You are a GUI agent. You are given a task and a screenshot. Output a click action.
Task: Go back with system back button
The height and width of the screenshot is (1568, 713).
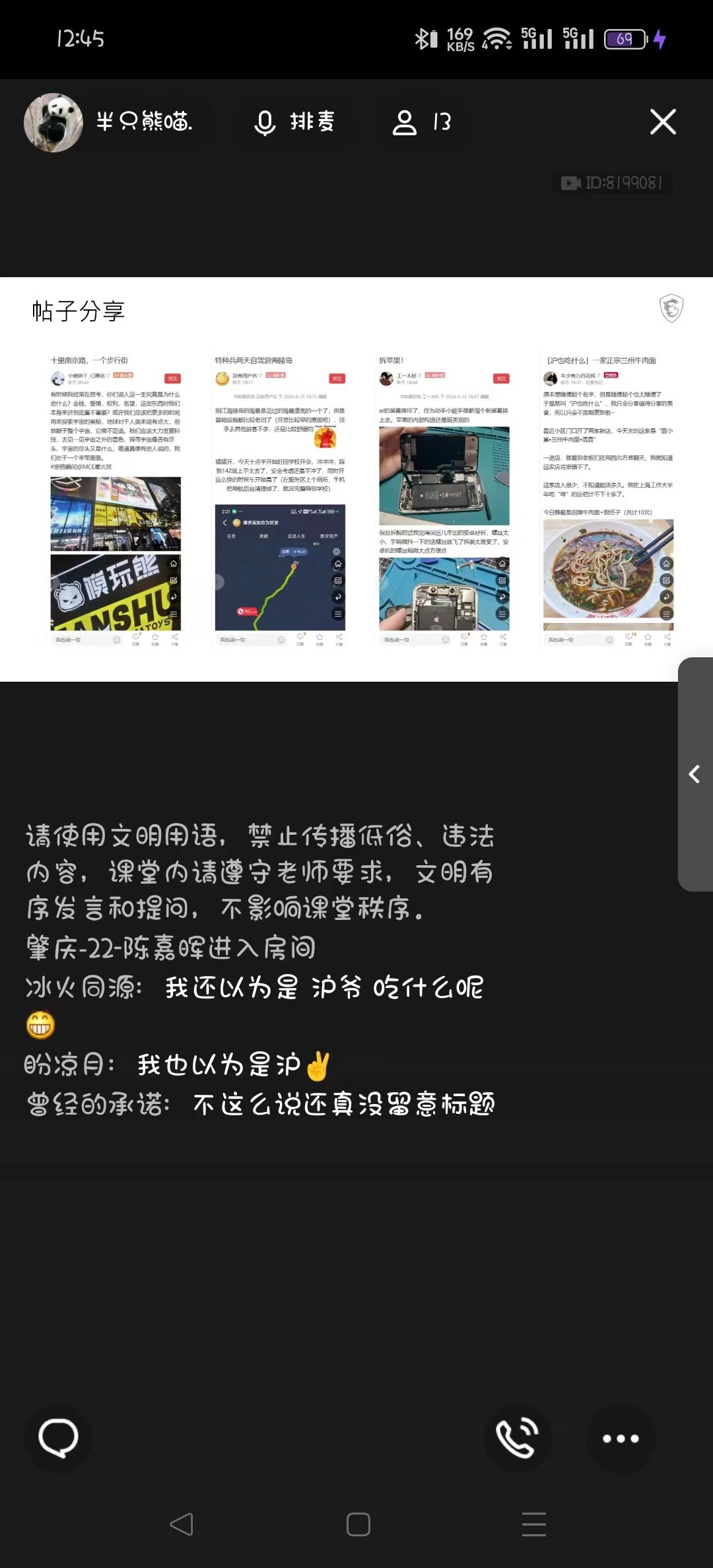click(x=182, y=1524)
